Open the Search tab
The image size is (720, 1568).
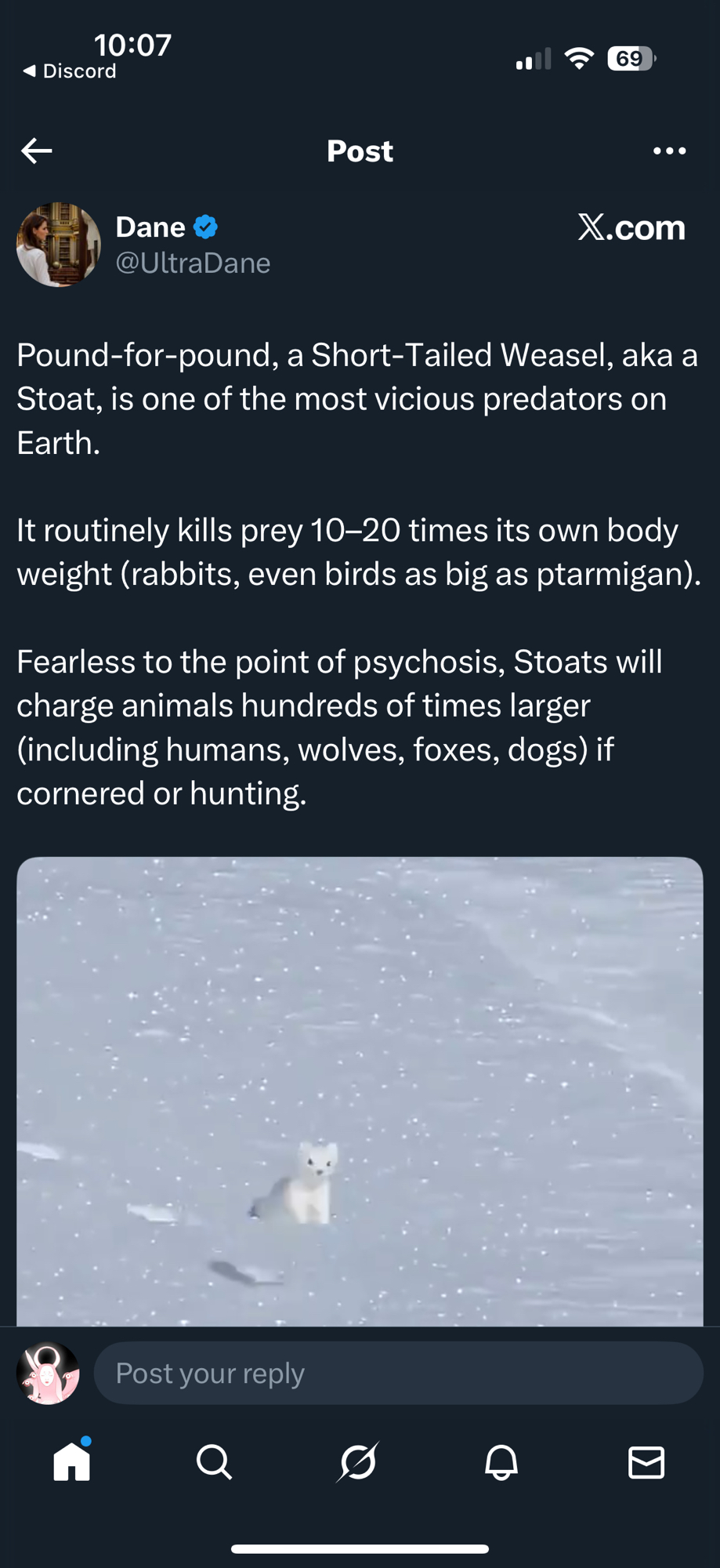214,1461
